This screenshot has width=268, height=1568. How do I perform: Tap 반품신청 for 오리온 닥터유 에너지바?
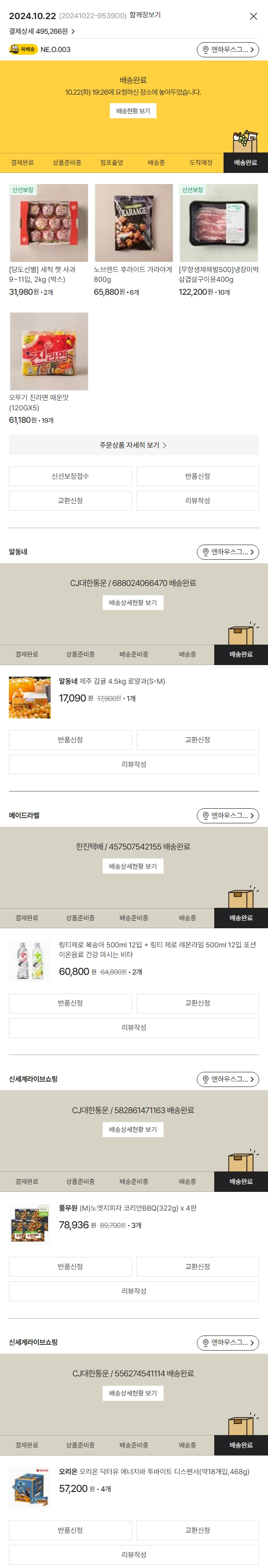click(70, 1530)
